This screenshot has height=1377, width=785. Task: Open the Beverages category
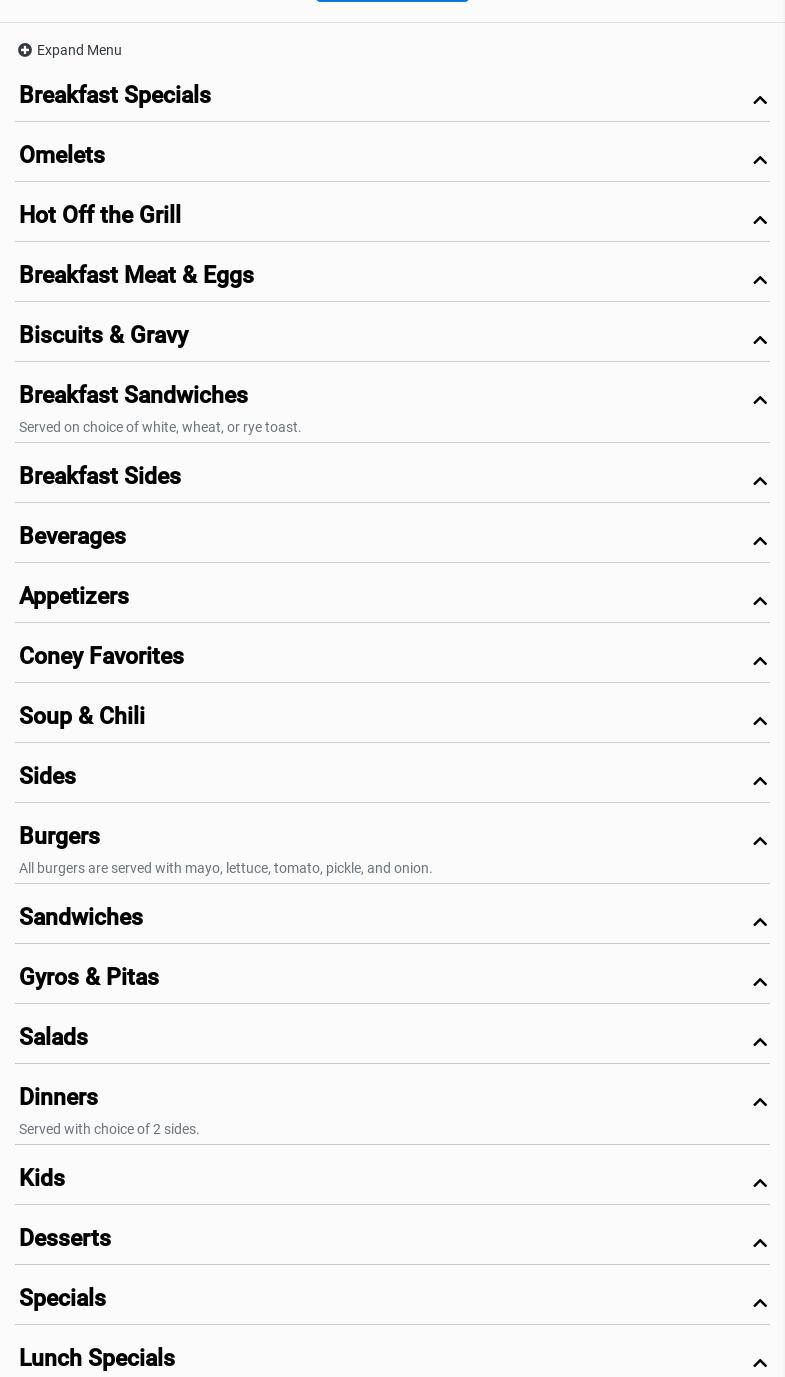392,537
